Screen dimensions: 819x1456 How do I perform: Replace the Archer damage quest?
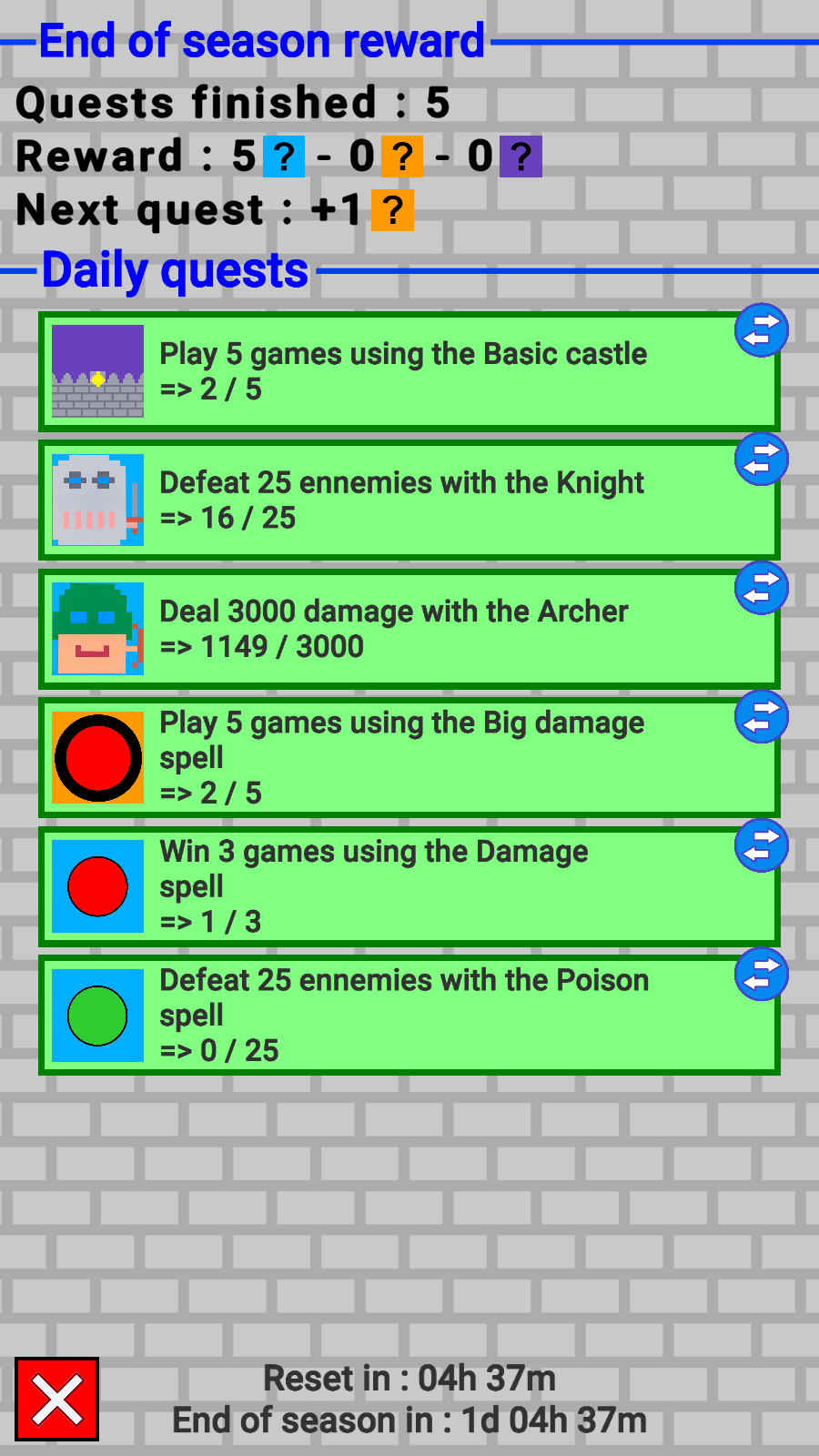[761, 588]
